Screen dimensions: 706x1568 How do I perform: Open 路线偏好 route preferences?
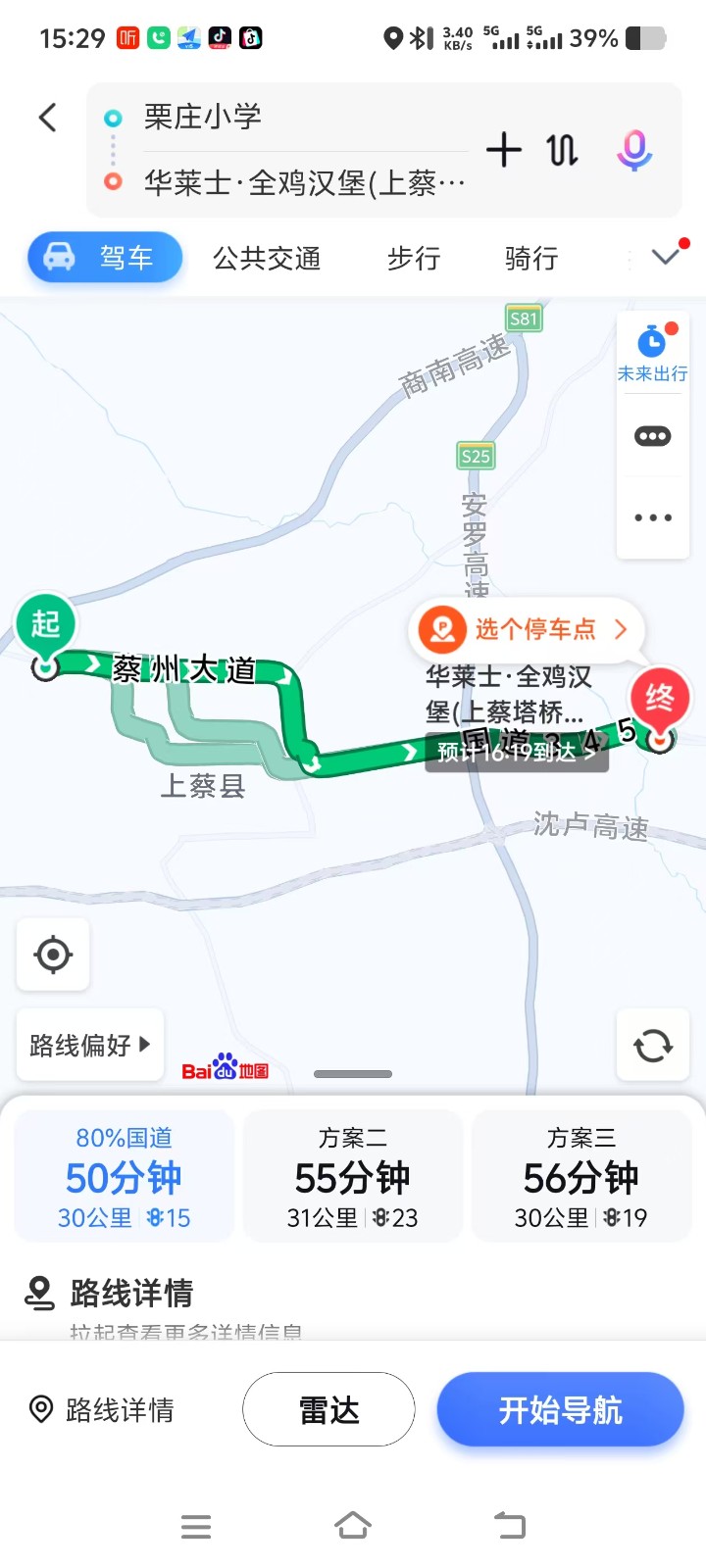pos(89,1045)
